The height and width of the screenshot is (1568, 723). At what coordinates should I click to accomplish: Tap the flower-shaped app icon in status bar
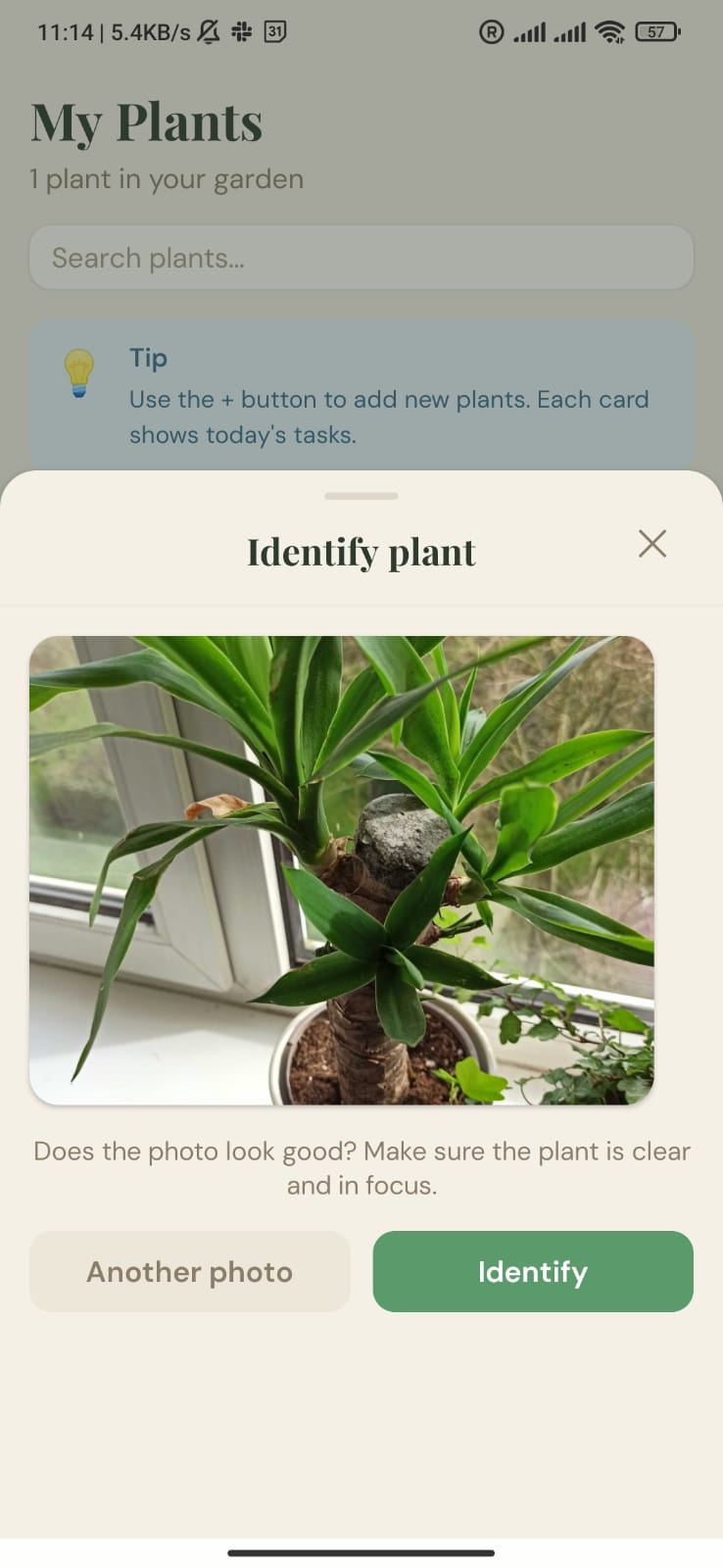pyautogui.click(x=239, y=32)
